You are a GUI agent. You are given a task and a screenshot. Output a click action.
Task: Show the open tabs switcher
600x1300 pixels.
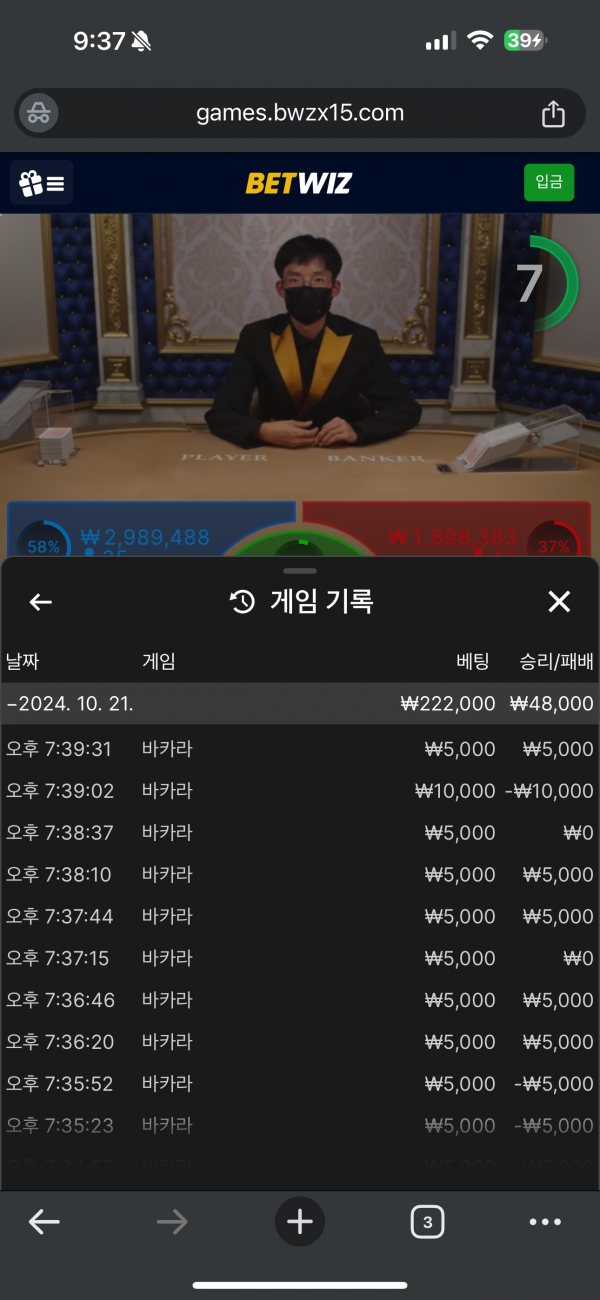pos(428,1222)
